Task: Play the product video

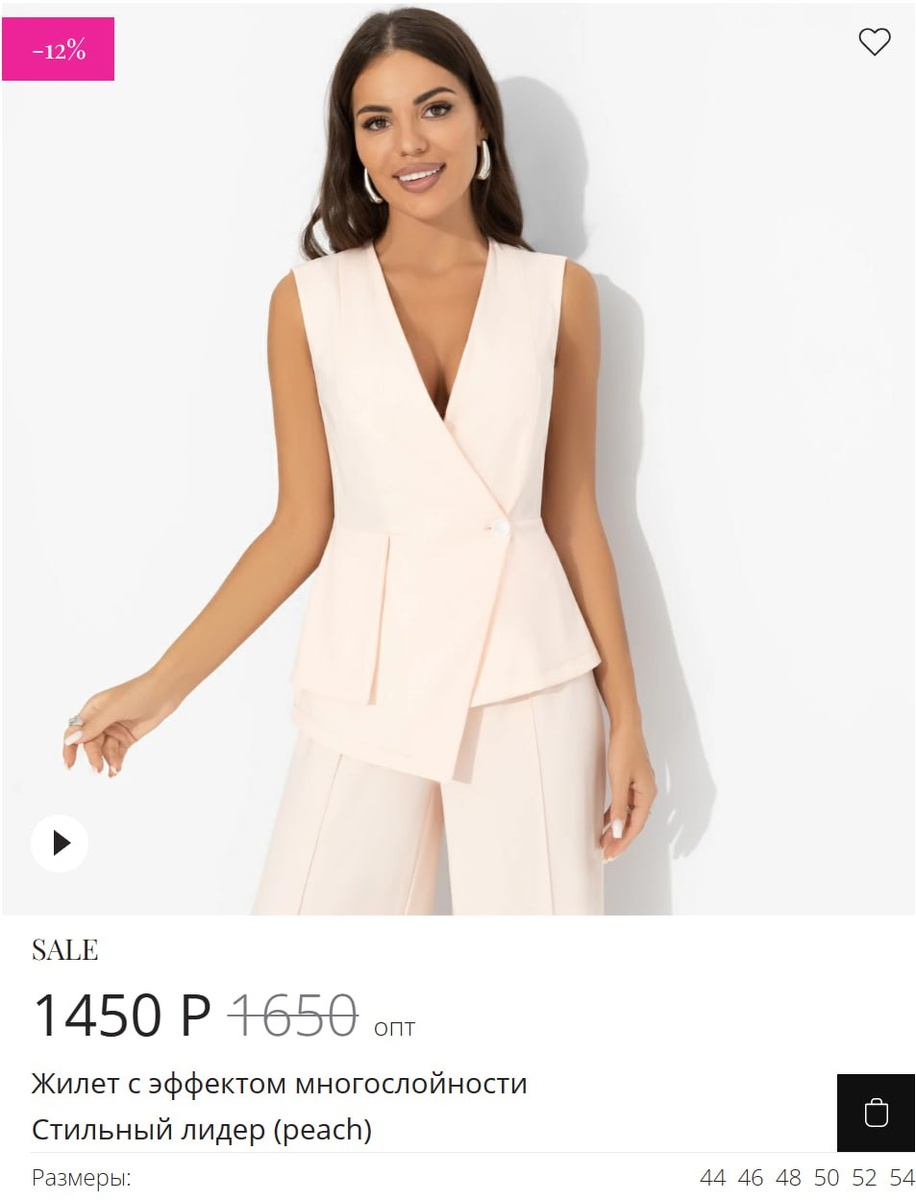Action: pos(60,843)
